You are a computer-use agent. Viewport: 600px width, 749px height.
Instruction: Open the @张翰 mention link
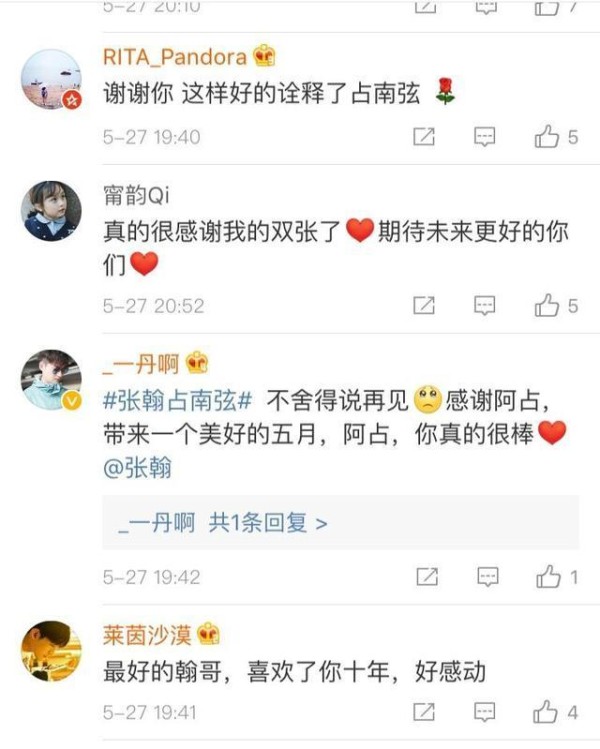coord(138,468)
